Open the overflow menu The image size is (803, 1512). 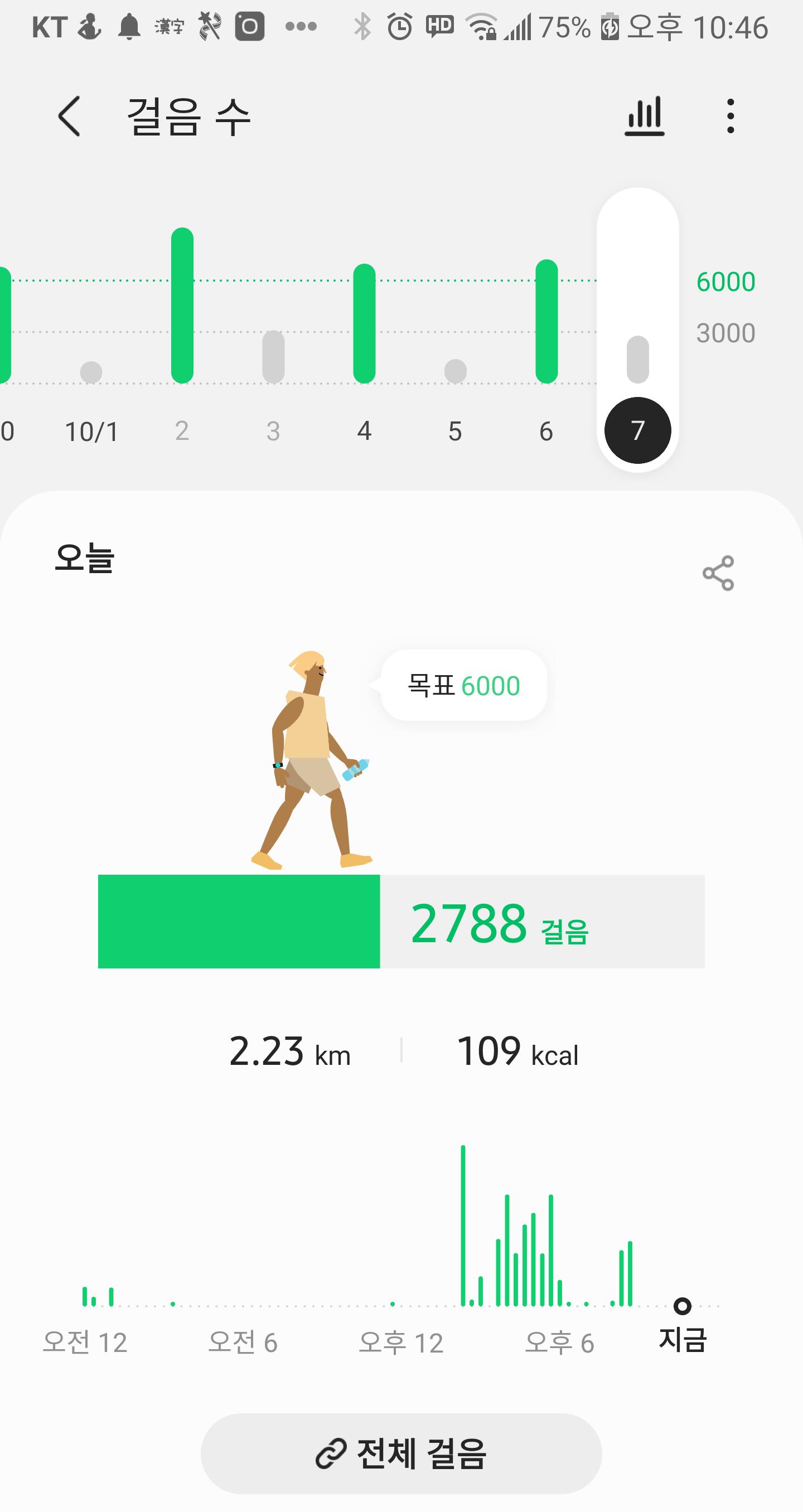730,116
